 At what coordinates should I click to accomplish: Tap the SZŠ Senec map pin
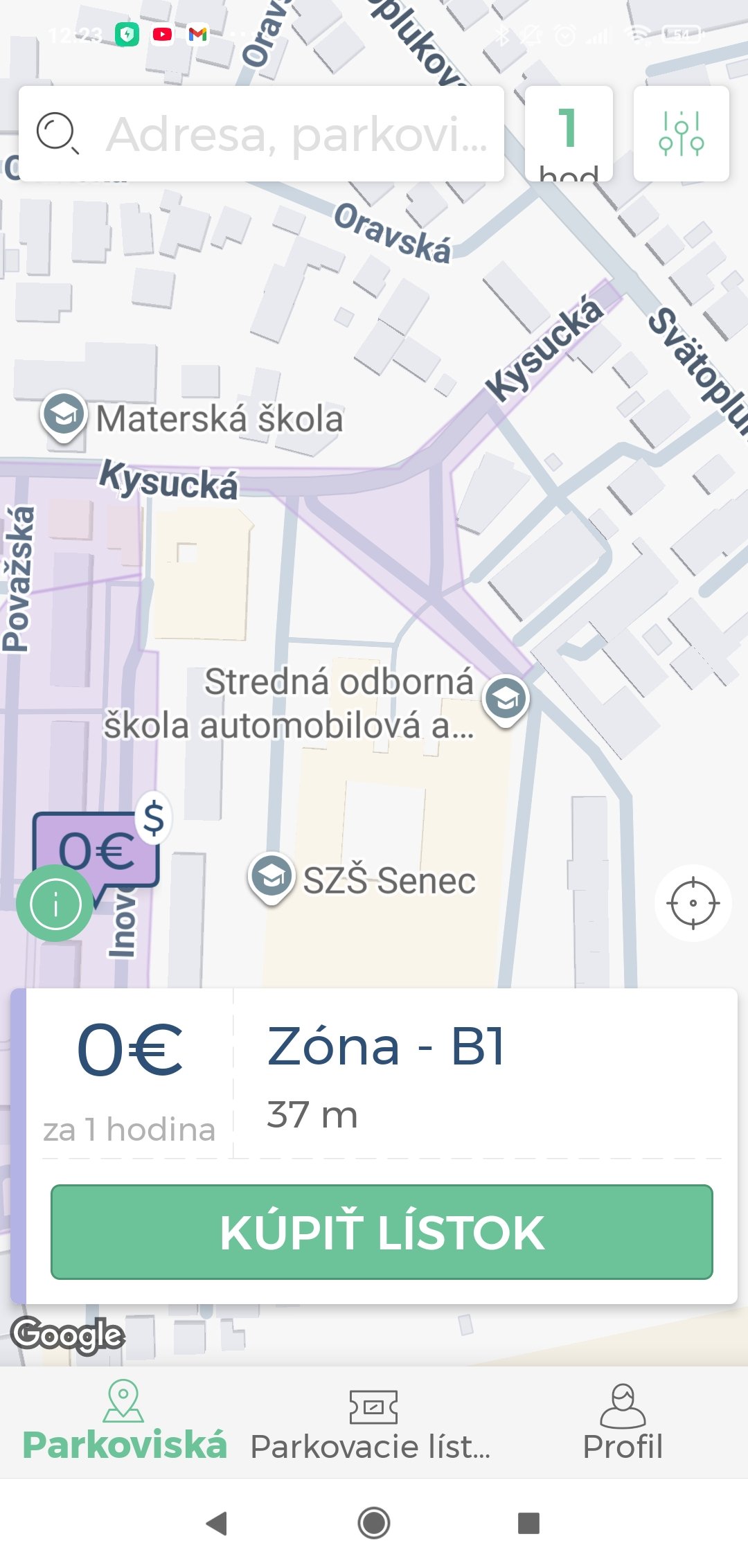[271, 877]
